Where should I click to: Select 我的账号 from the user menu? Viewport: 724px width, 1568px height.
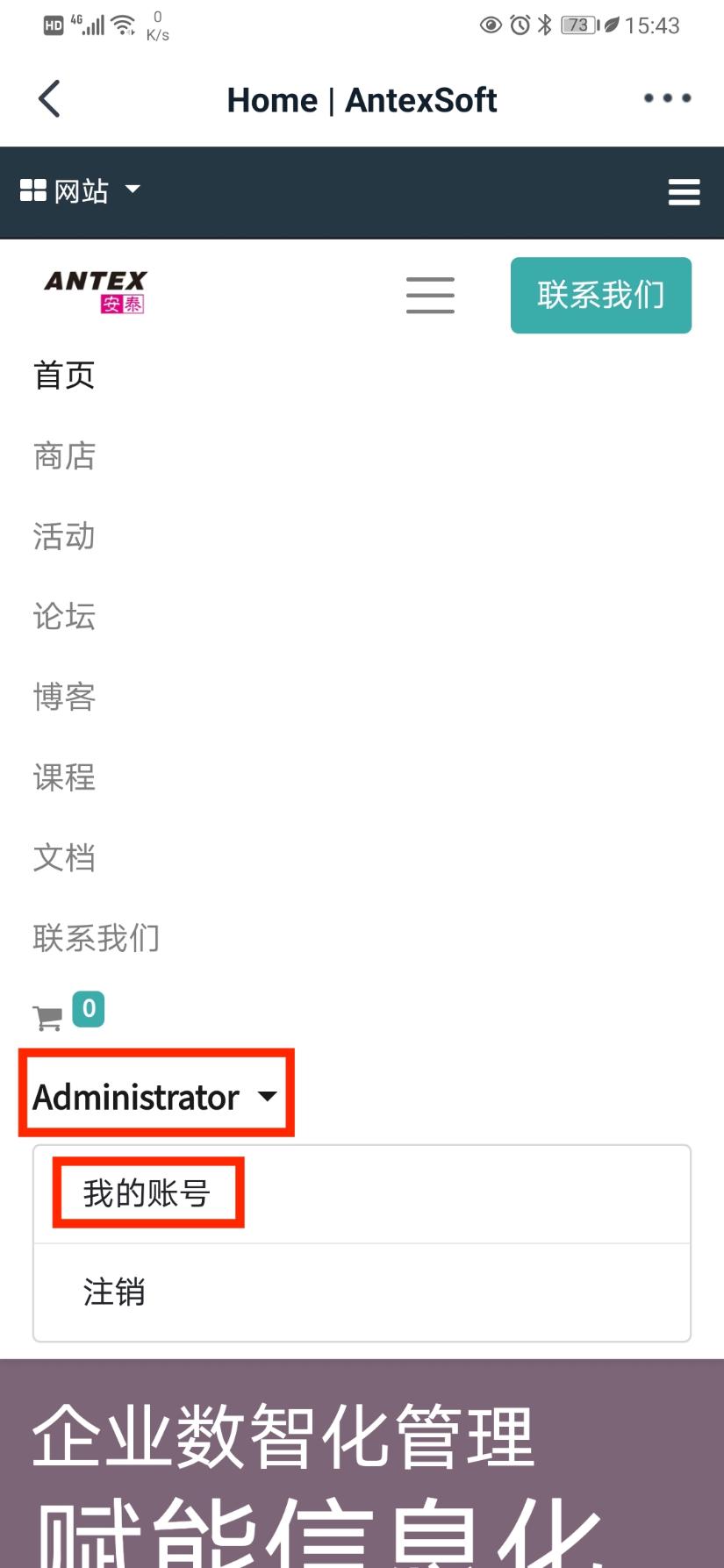point(147,1193)
